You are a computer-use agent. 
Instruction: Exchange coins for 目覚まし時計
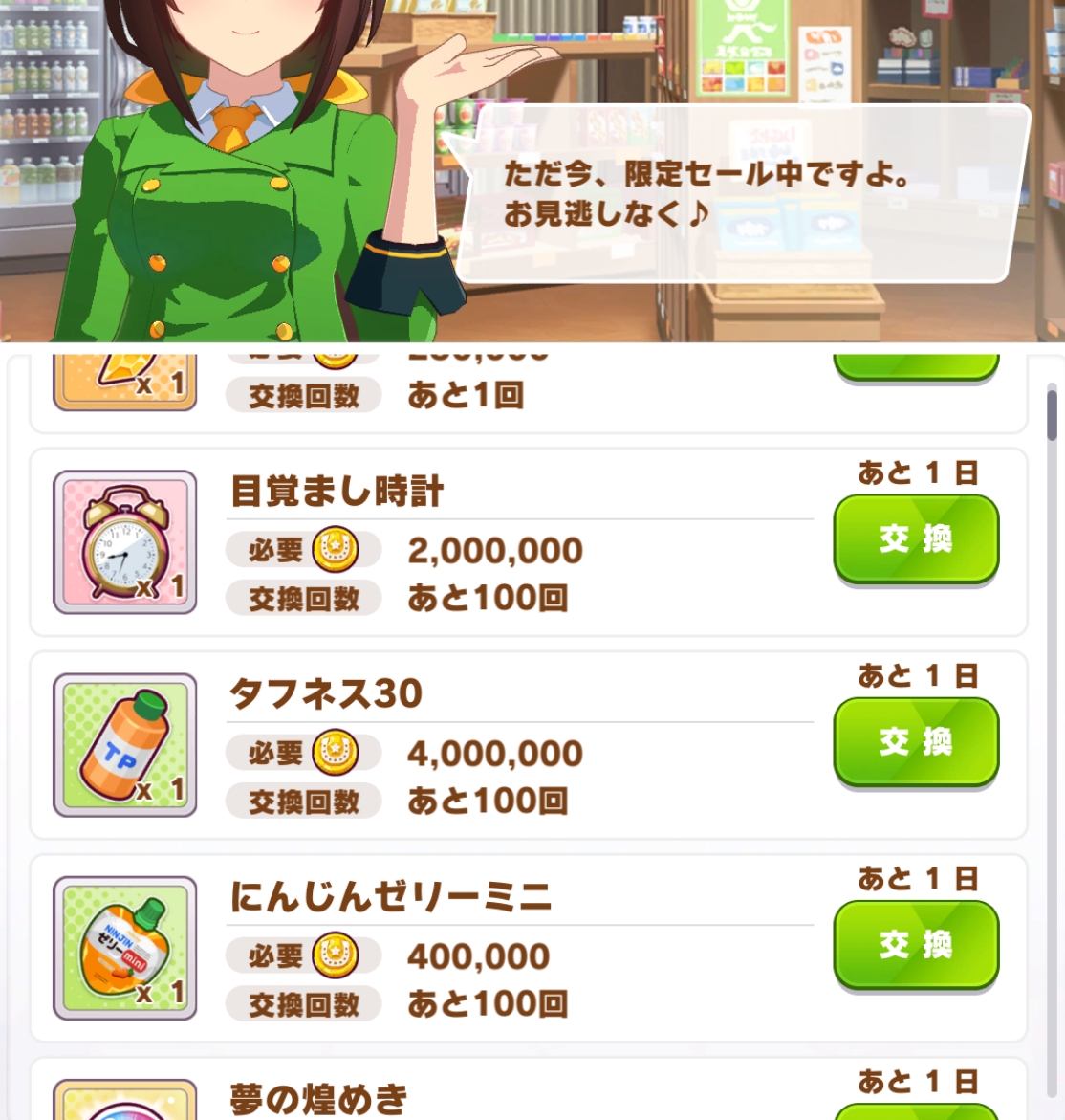(x=916, y=538)
